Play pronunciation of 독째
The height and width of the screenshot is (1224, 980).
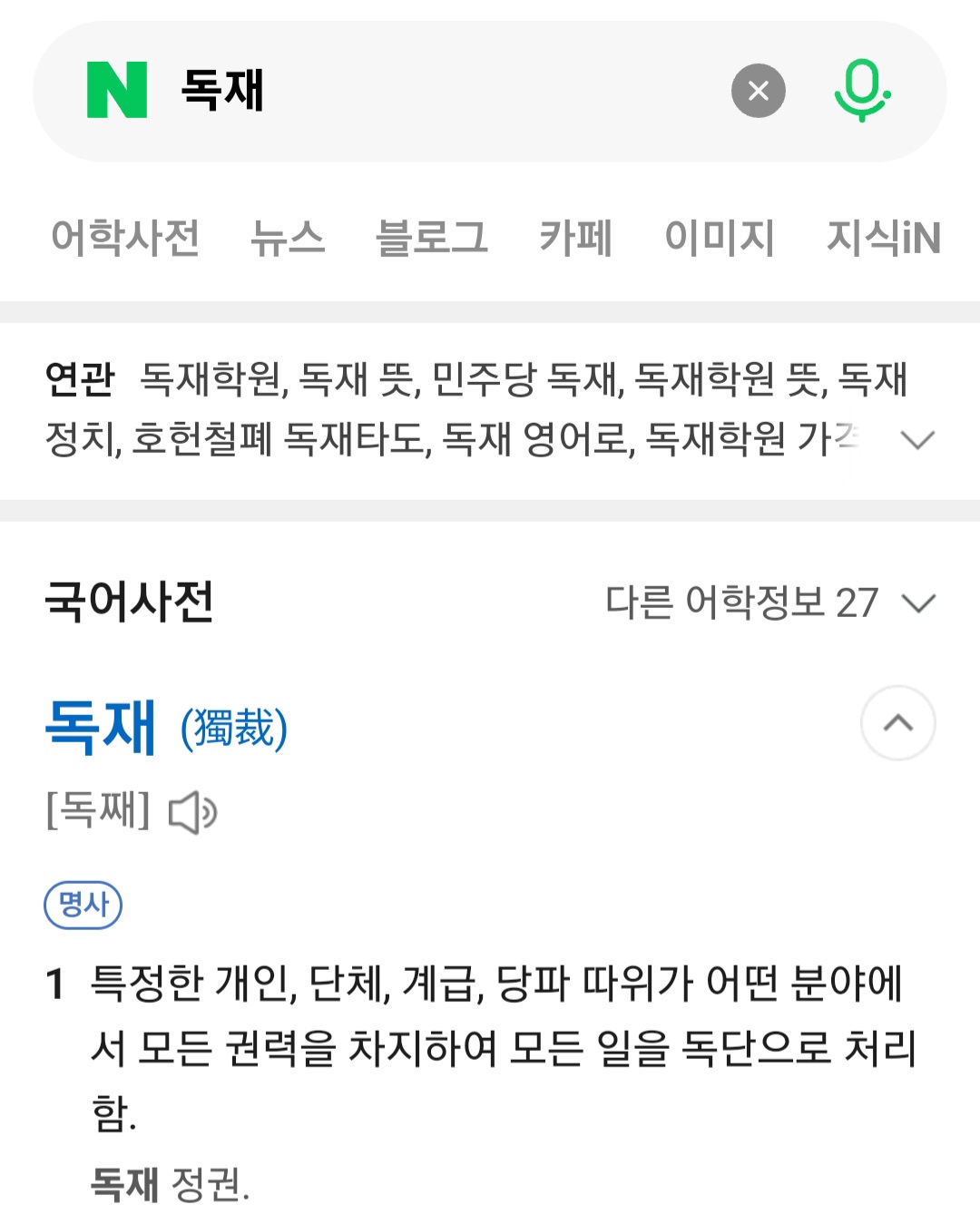192,812
